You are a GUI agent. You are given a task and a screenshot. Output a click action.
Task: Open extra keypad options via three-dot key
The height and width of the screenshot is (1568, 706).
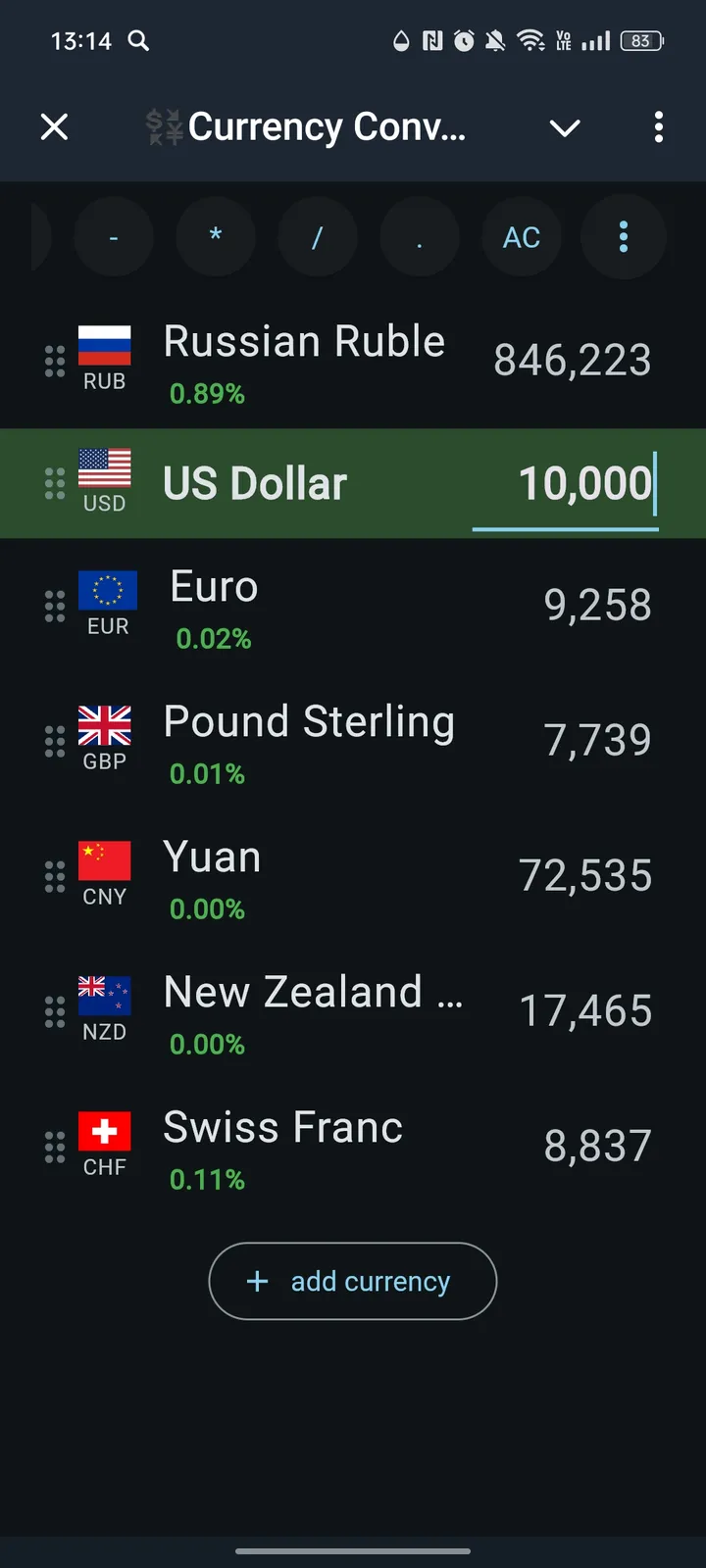[x=624, y=237]
